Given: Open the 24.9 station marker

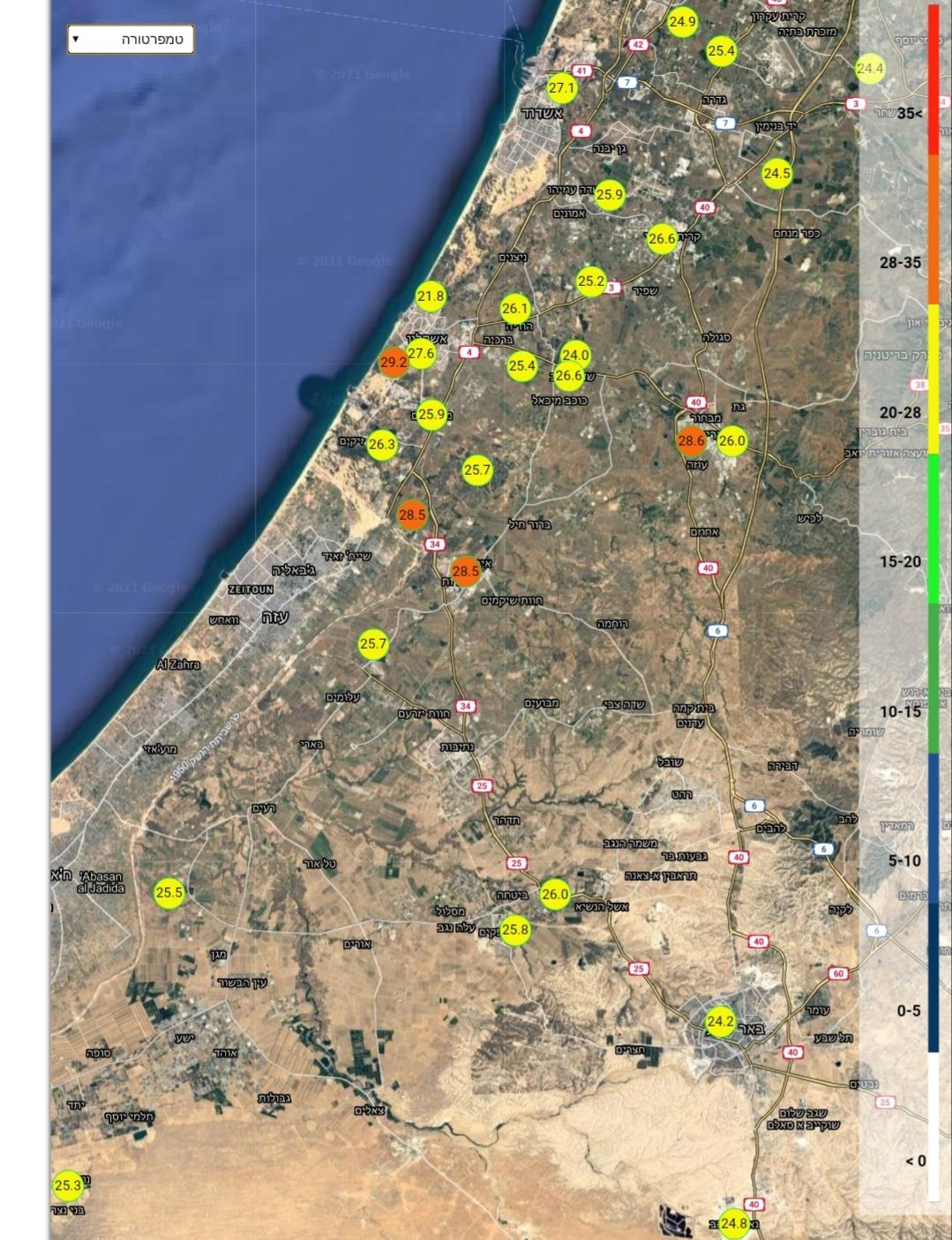Looking at the screenshot, I should 682,22.
